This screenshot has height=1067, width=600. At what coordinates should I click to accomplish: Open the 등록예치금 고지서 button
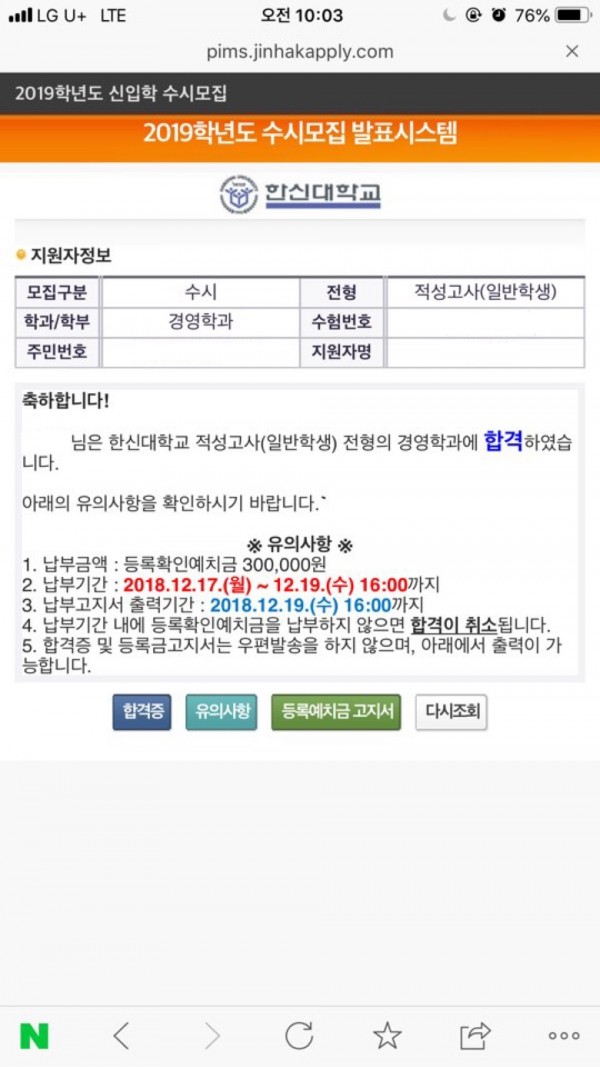click(x=336, y=713)
